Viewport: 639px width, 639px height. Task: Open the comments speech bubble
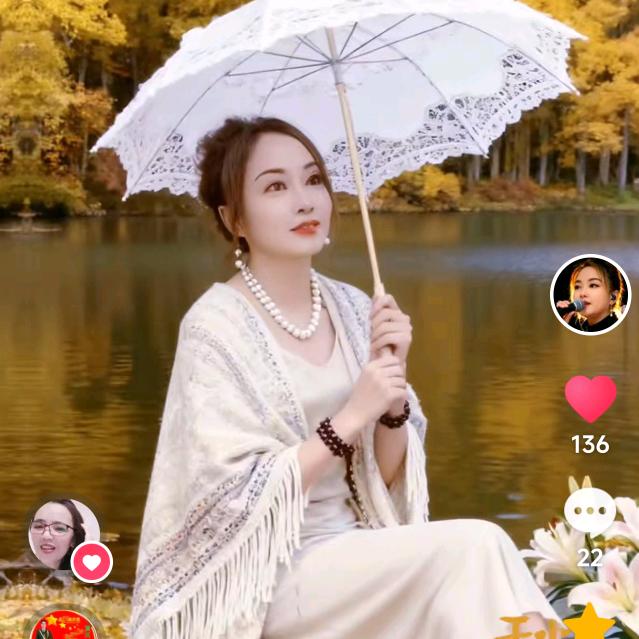point(590,511)
